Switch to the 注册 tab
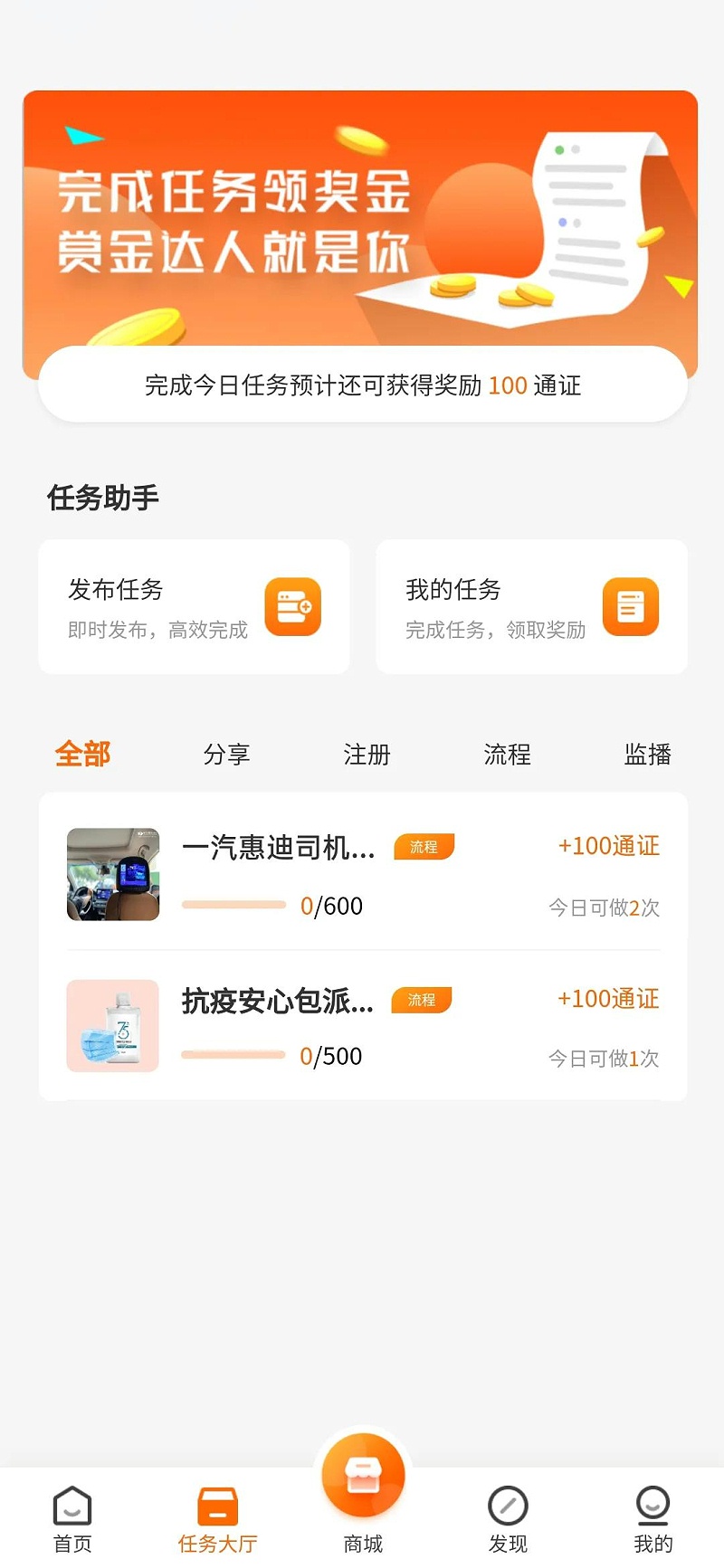 tap(367, 754)
